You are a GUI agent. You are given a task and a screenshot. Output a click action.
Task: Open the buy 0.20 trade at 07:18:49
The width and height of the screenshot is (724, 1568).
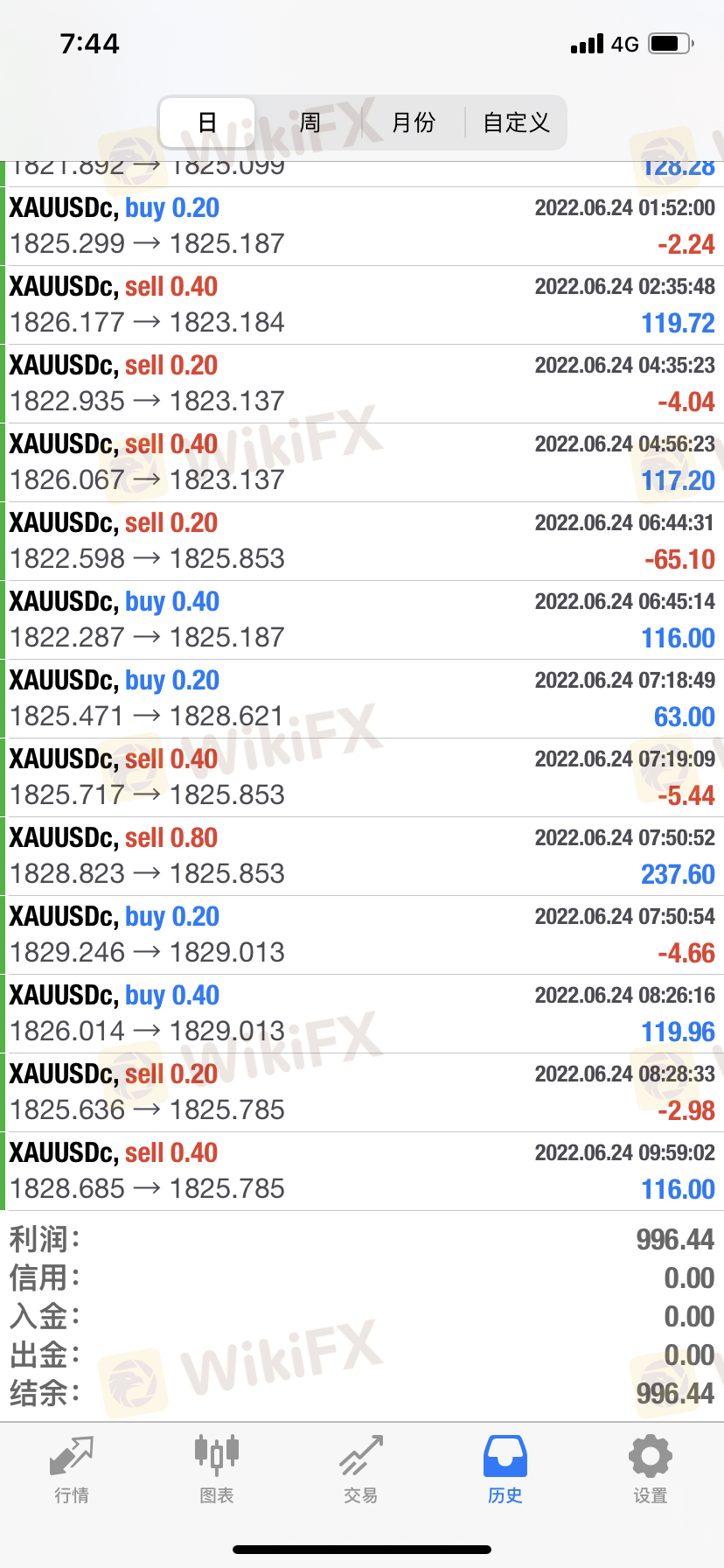click(362, 699)
